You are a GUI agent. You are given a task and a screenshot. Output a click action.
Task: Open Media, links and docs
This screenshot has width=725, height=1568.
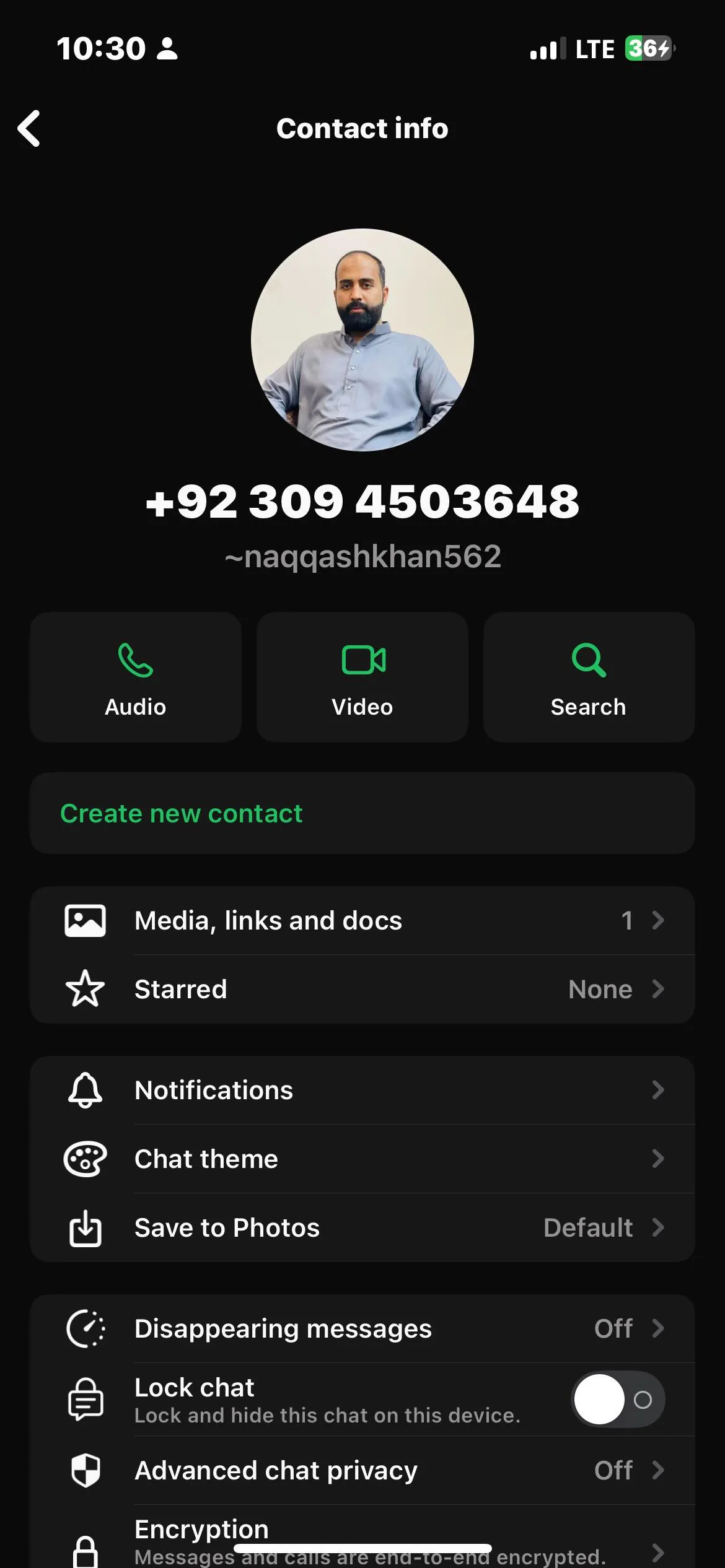(362, 920)
